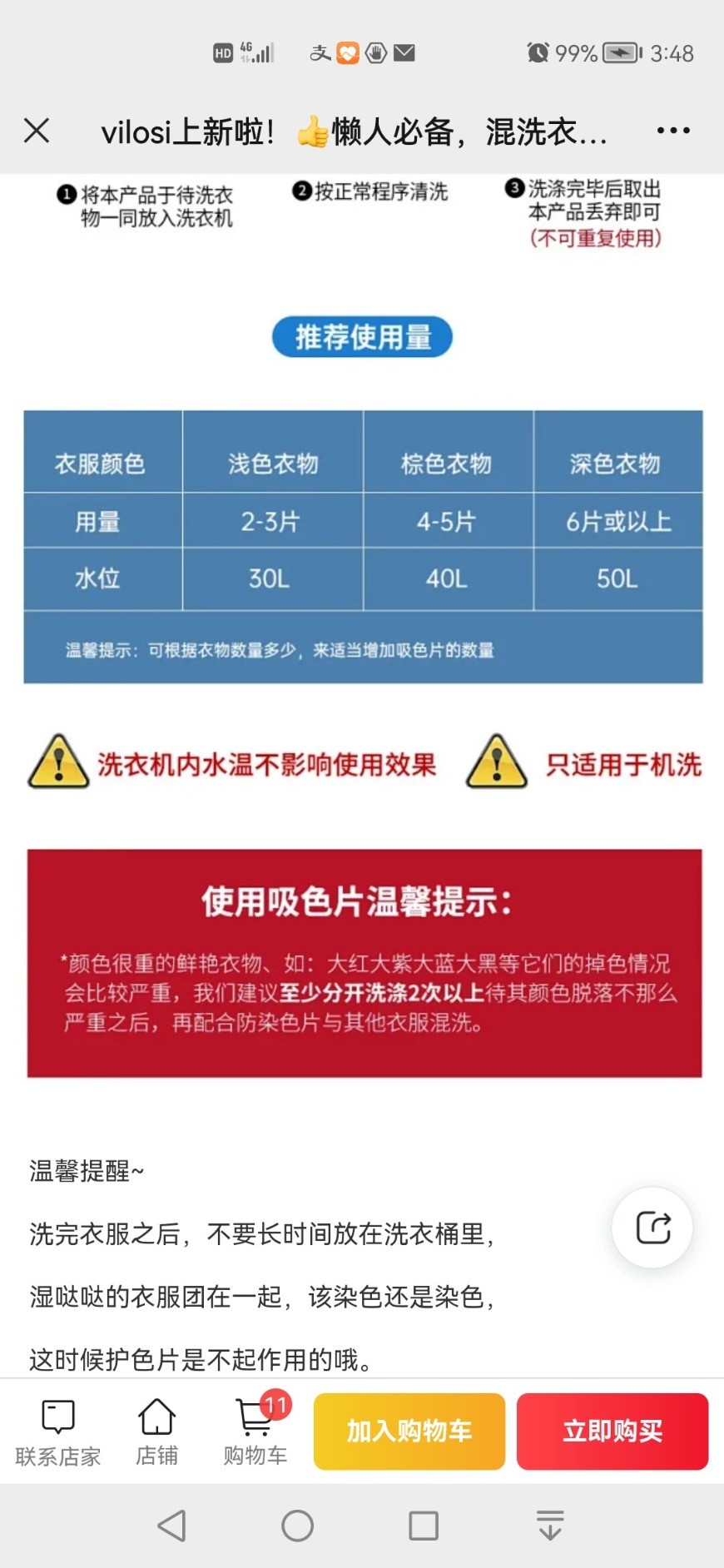Go to system home screen
Viewport: 724px width, 1568px height.
[x=298, y=1526]
